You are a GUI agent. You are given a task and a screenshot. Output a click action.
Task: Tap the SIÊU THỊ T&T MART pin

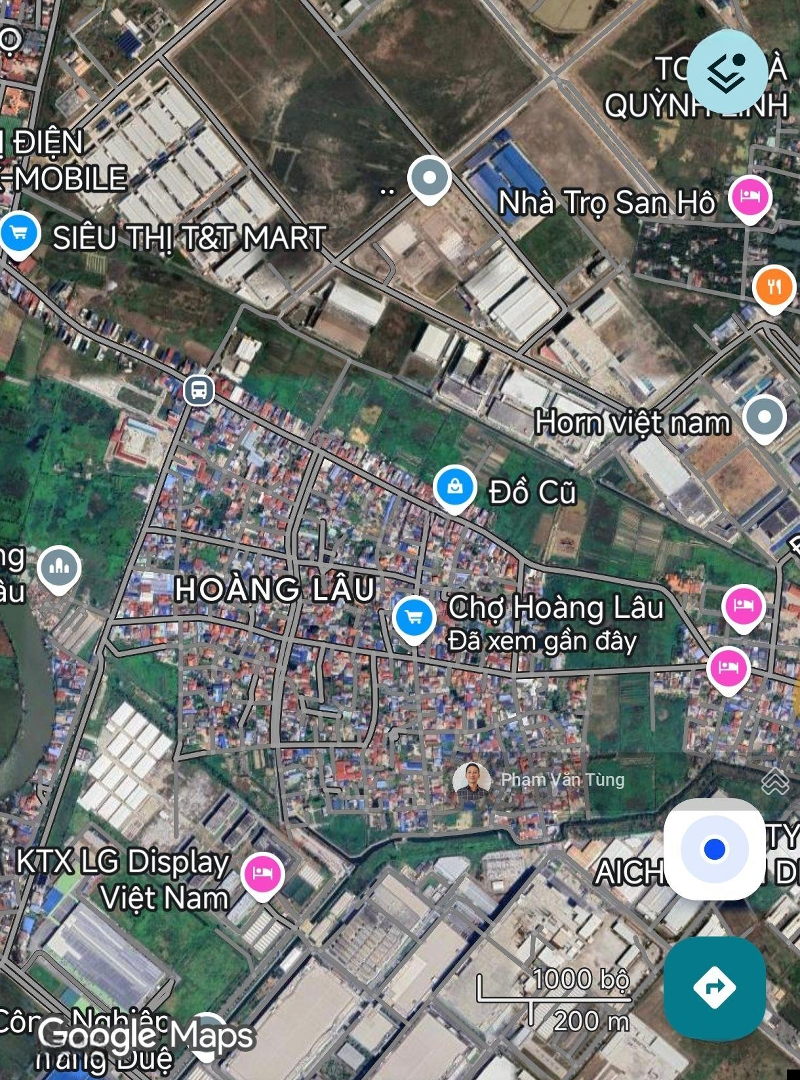(18, 236)
